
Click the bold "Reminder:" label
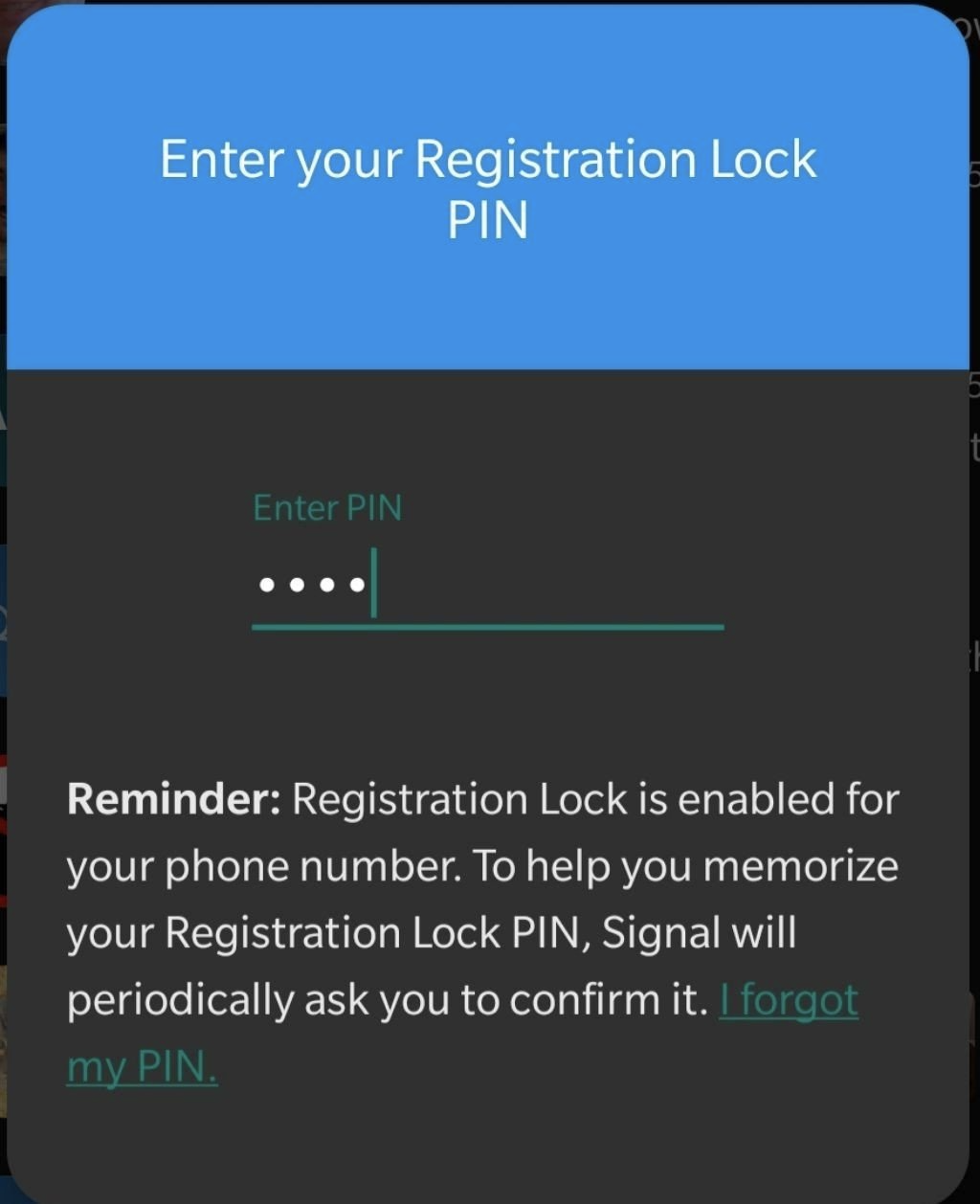[x=169, y=798]
